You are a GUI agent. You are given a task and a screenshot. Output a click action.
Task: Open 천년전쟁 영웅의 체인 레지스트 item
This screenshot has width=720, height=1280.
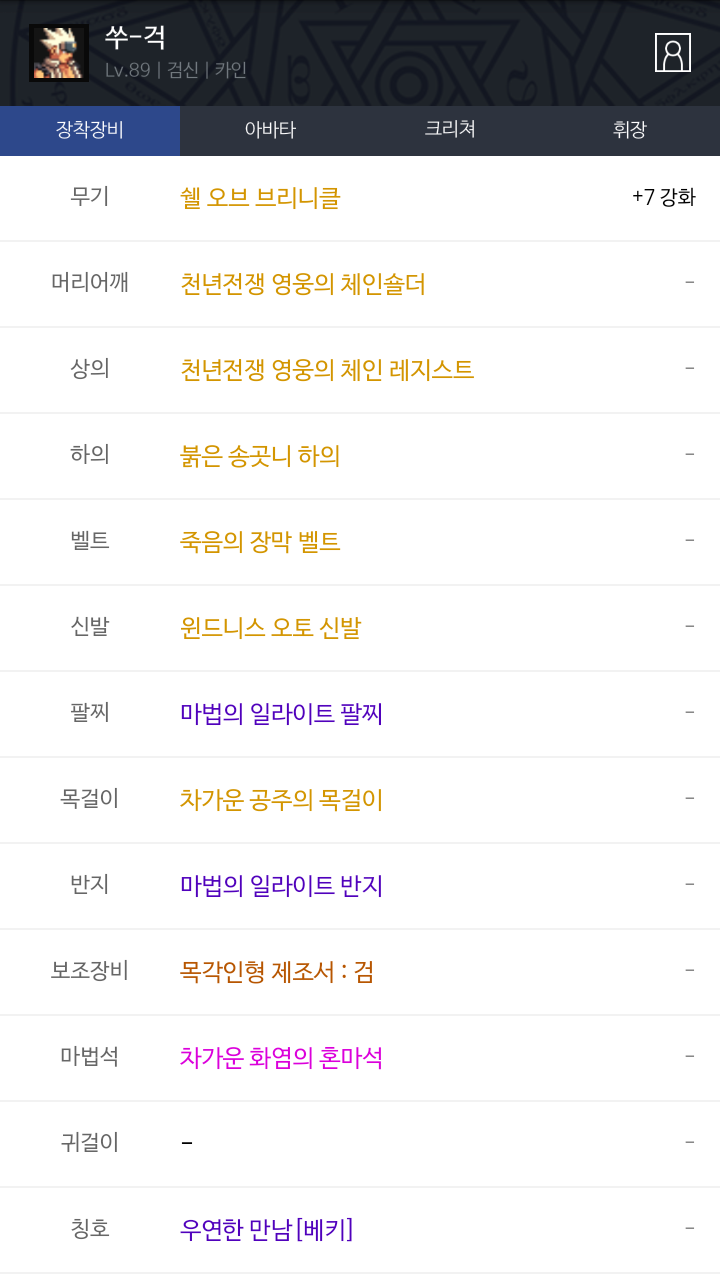(327, 370)
